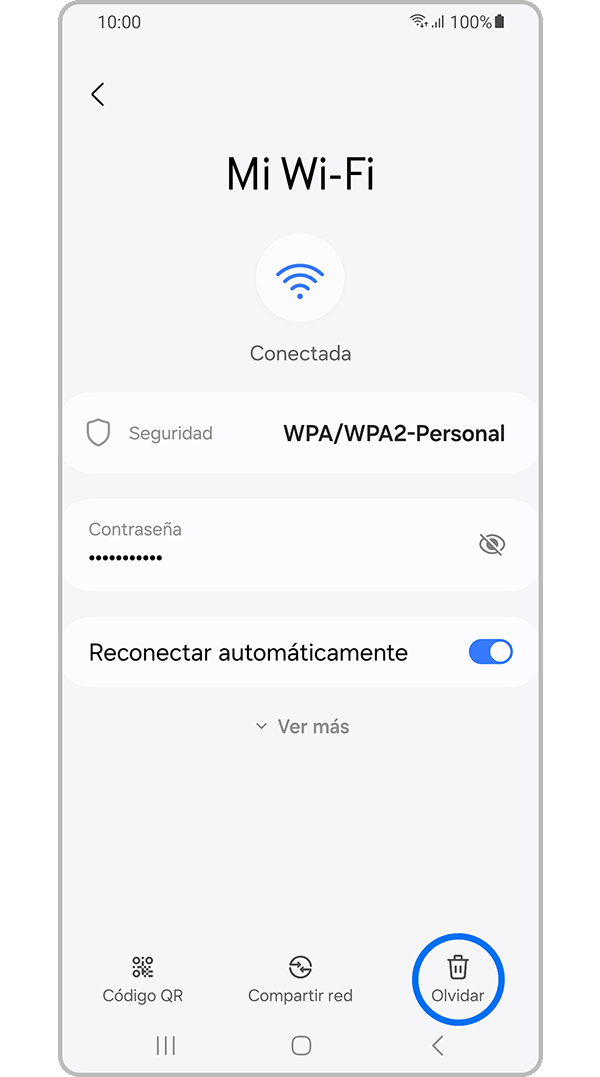The image size is (600, 1077).
Task: Open recent apps from navigation bar
Action: (x=166, y=1045)
